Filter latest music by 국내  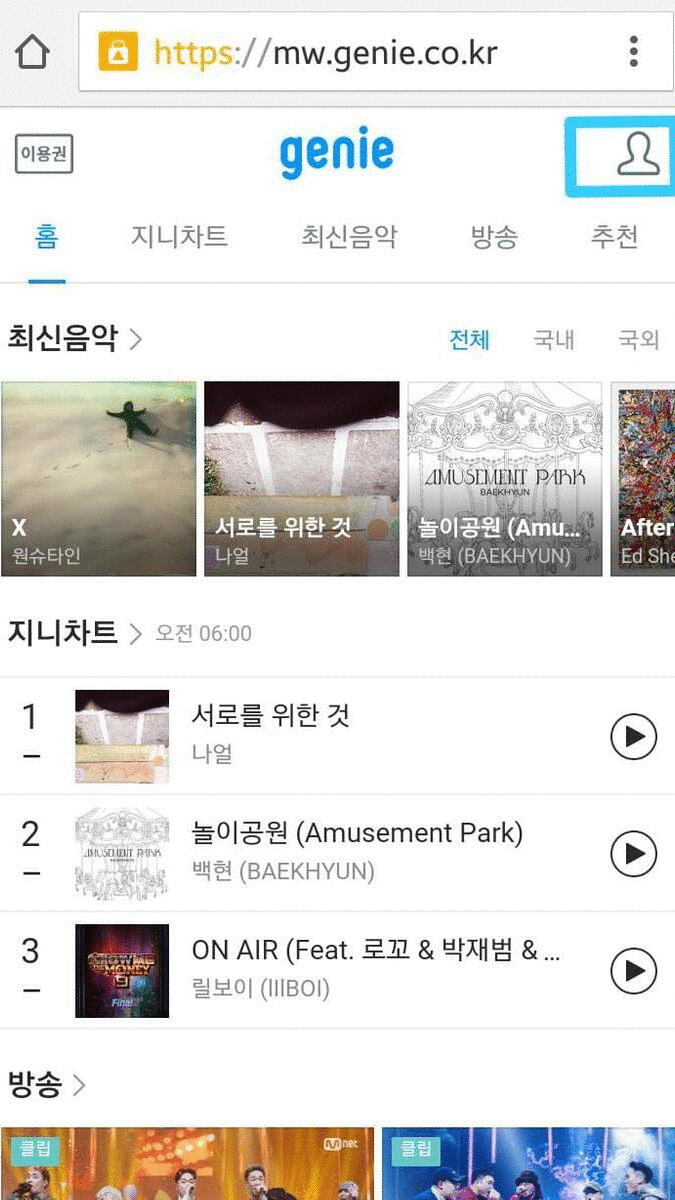pyautogui.click(x=554, y=340)
